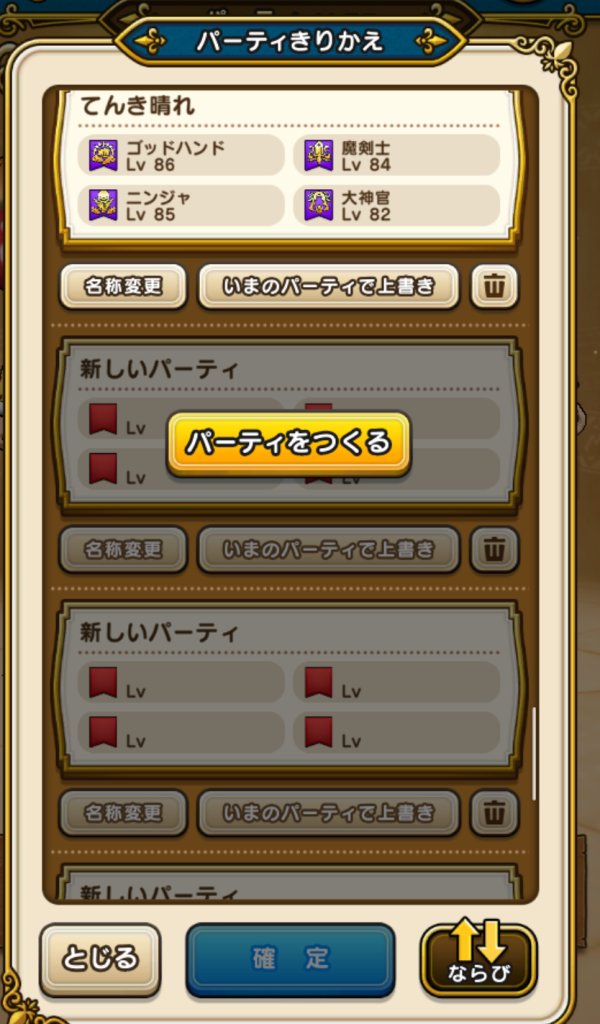Overwrite てんき晴れ with the current party
600x1024 pixels.
(328, 287)
